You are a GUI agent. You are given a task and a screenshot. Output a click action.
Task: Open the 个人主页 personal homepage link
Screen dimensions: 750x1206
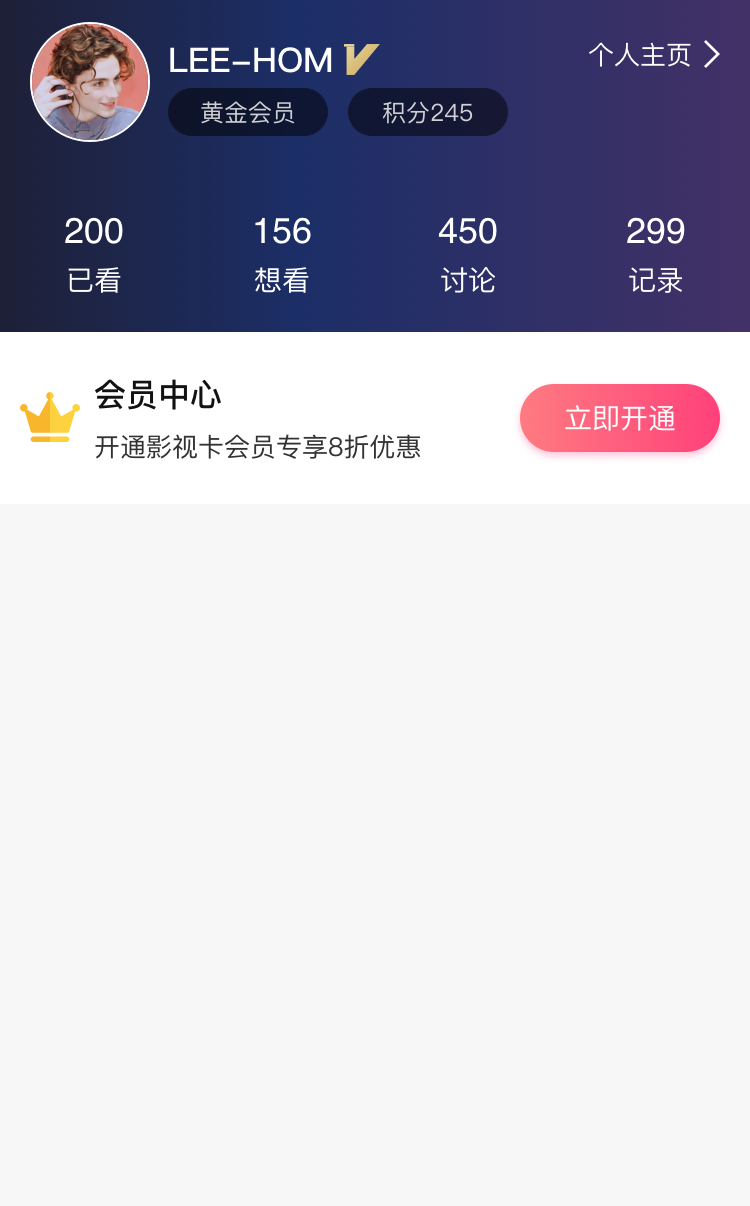click(653, 55)
